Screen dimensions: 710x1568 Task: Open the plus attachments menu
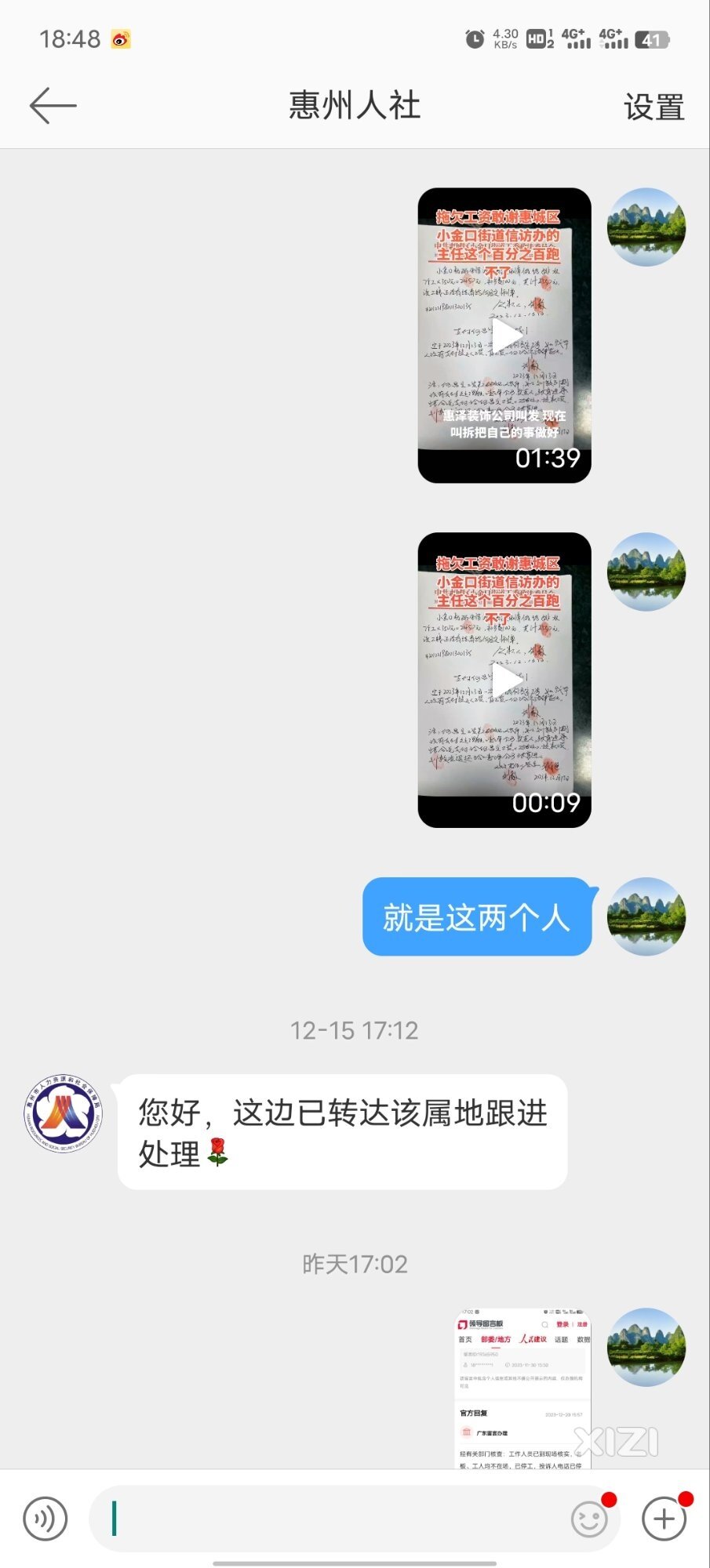pos(664,1519)
